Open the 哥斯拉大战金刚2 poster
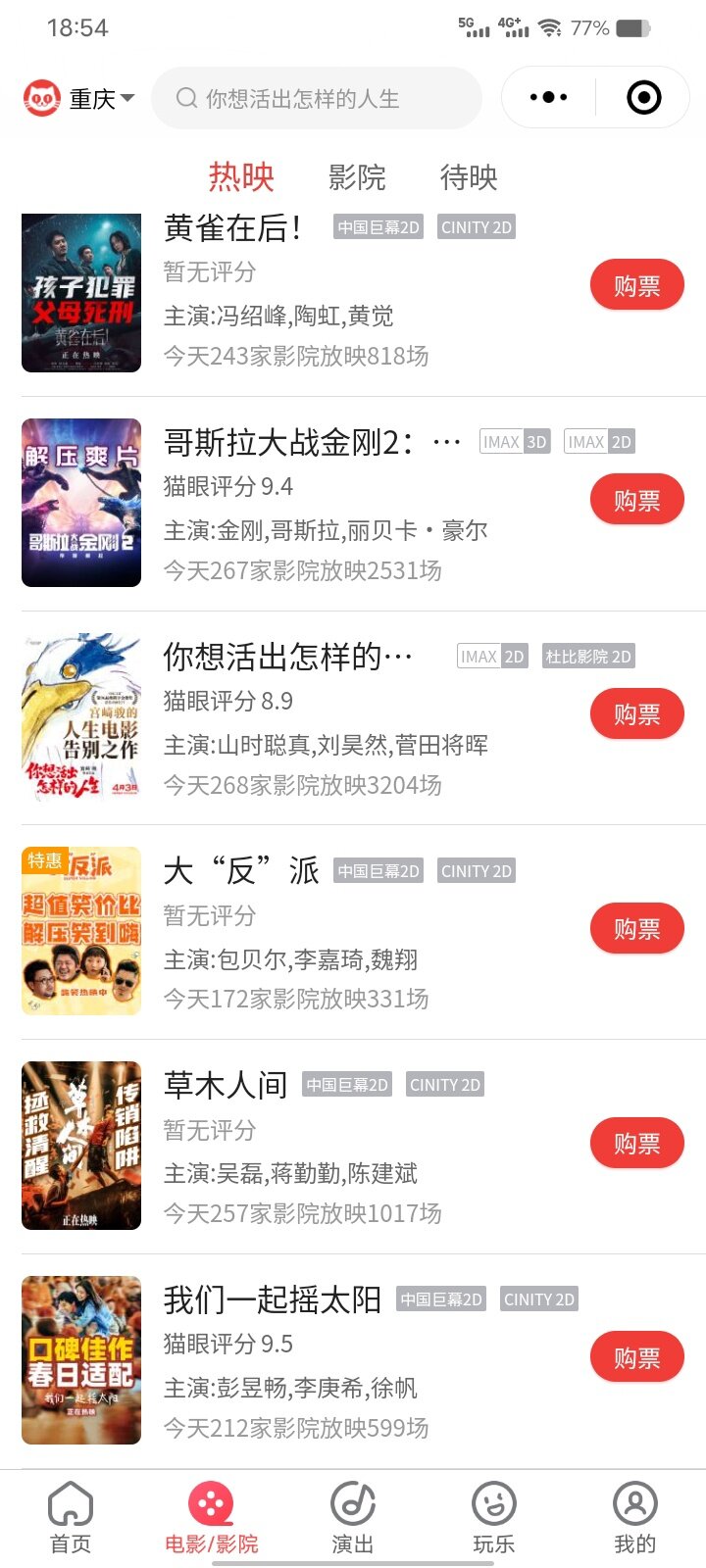The height and width of the screenshot is (1568, 706). [81, 503]
